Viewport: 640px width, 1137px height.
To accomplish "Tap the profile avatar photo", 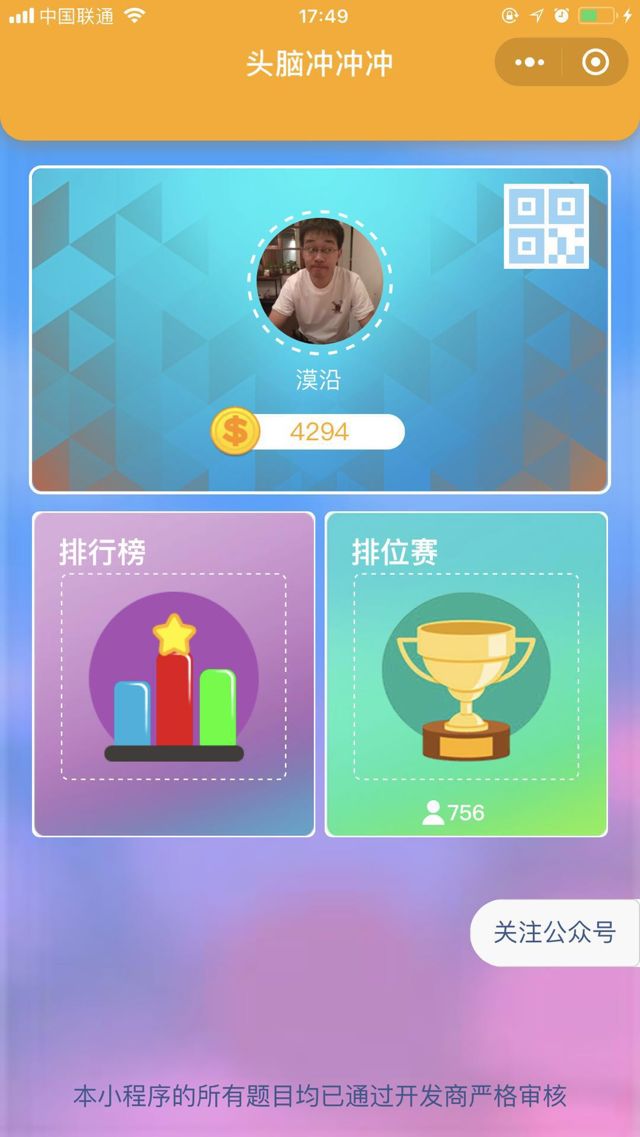I will coord(320,282).
